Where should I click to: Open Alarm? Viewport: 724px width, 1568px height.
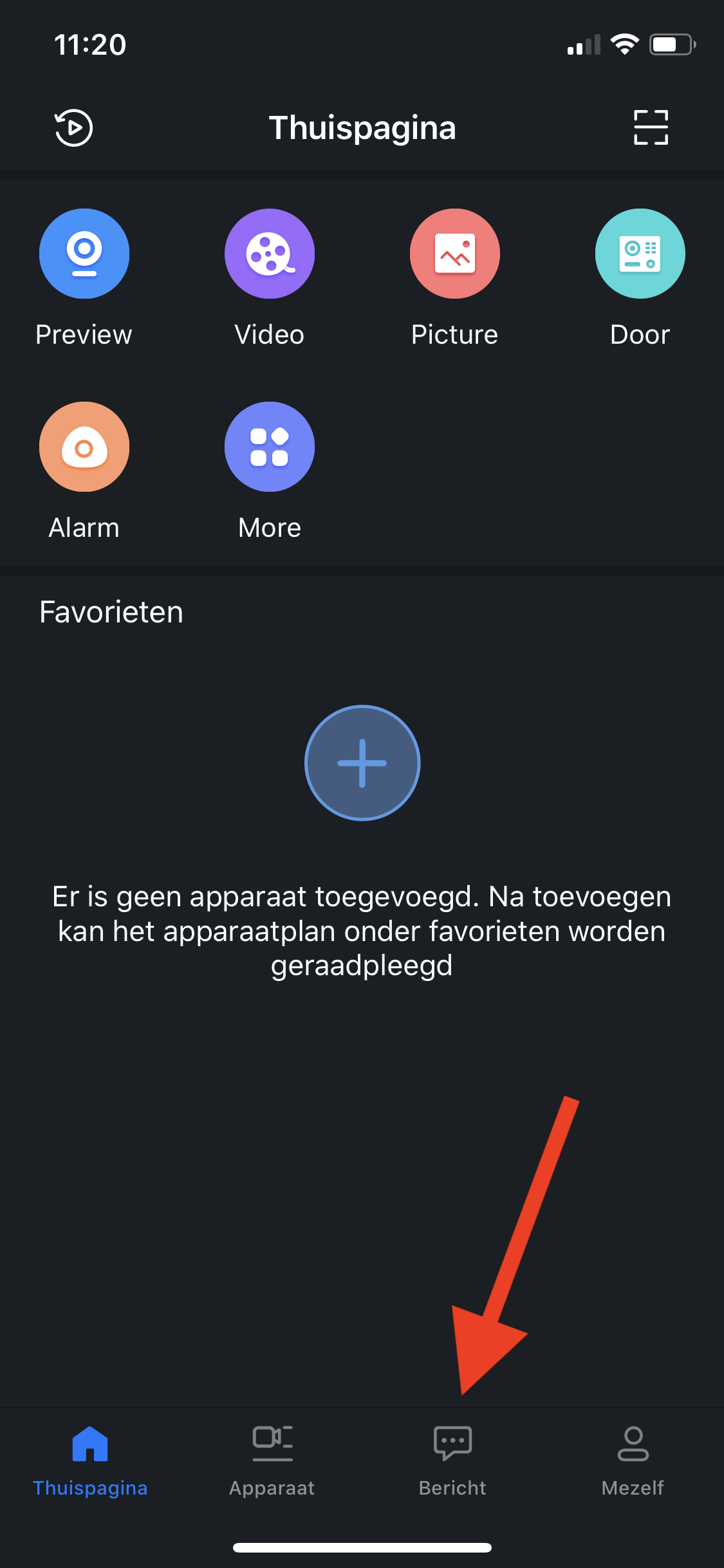[x=84, y=447]
